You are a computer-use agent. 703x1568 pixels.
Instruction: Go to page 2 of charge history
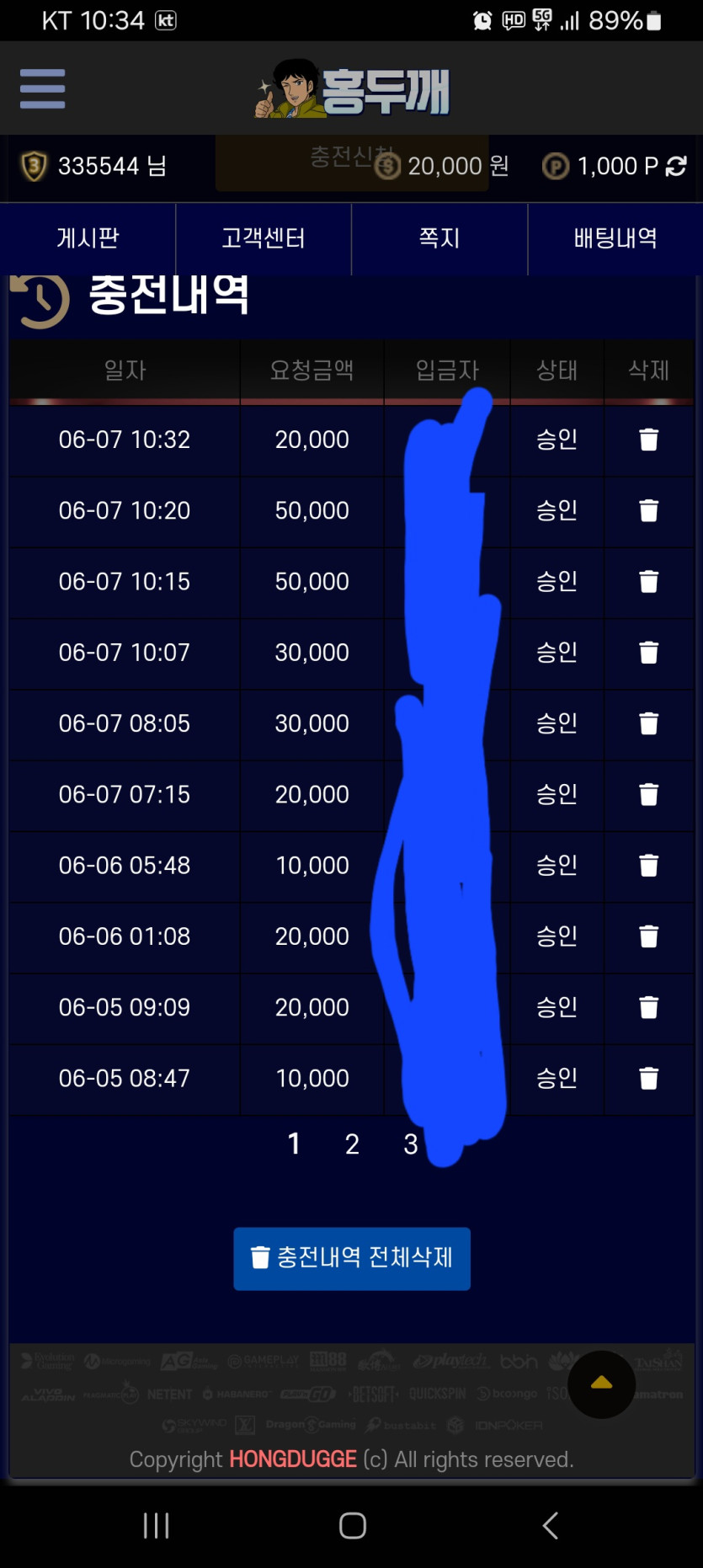352,1144
